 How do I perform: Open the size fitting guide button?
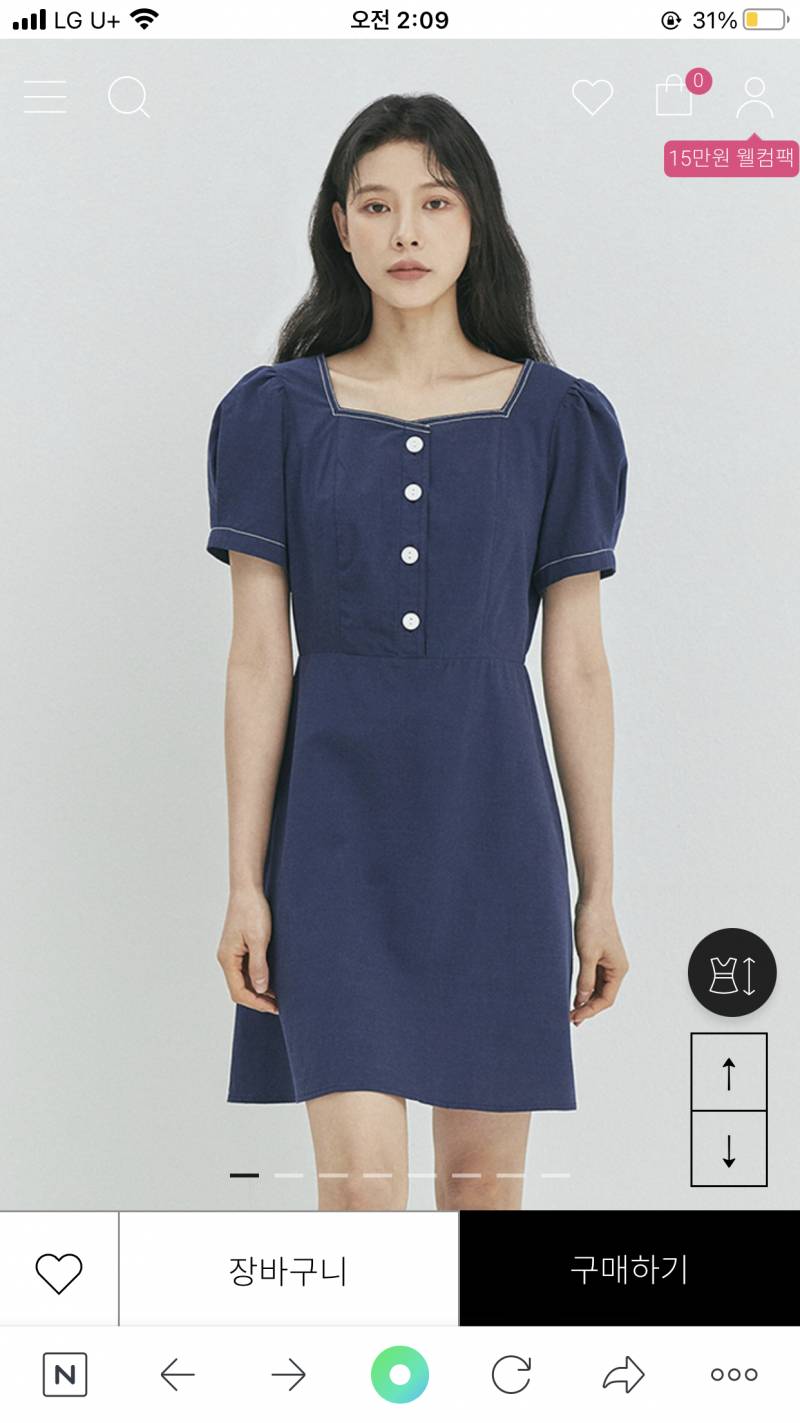(732, 973)
